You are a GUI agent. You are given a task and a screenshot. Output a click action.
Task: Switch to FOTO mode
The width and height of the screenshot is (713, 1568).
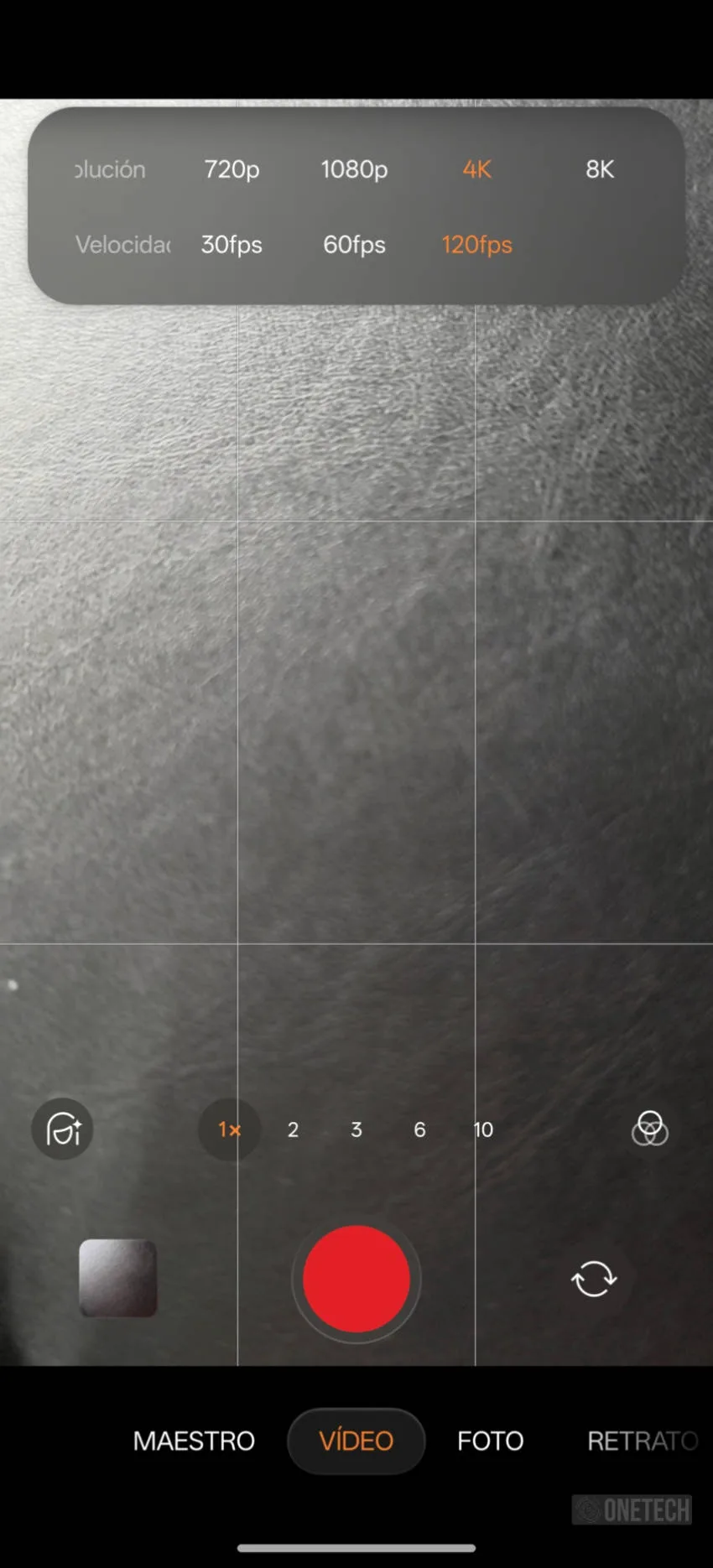click(490, 1441)
